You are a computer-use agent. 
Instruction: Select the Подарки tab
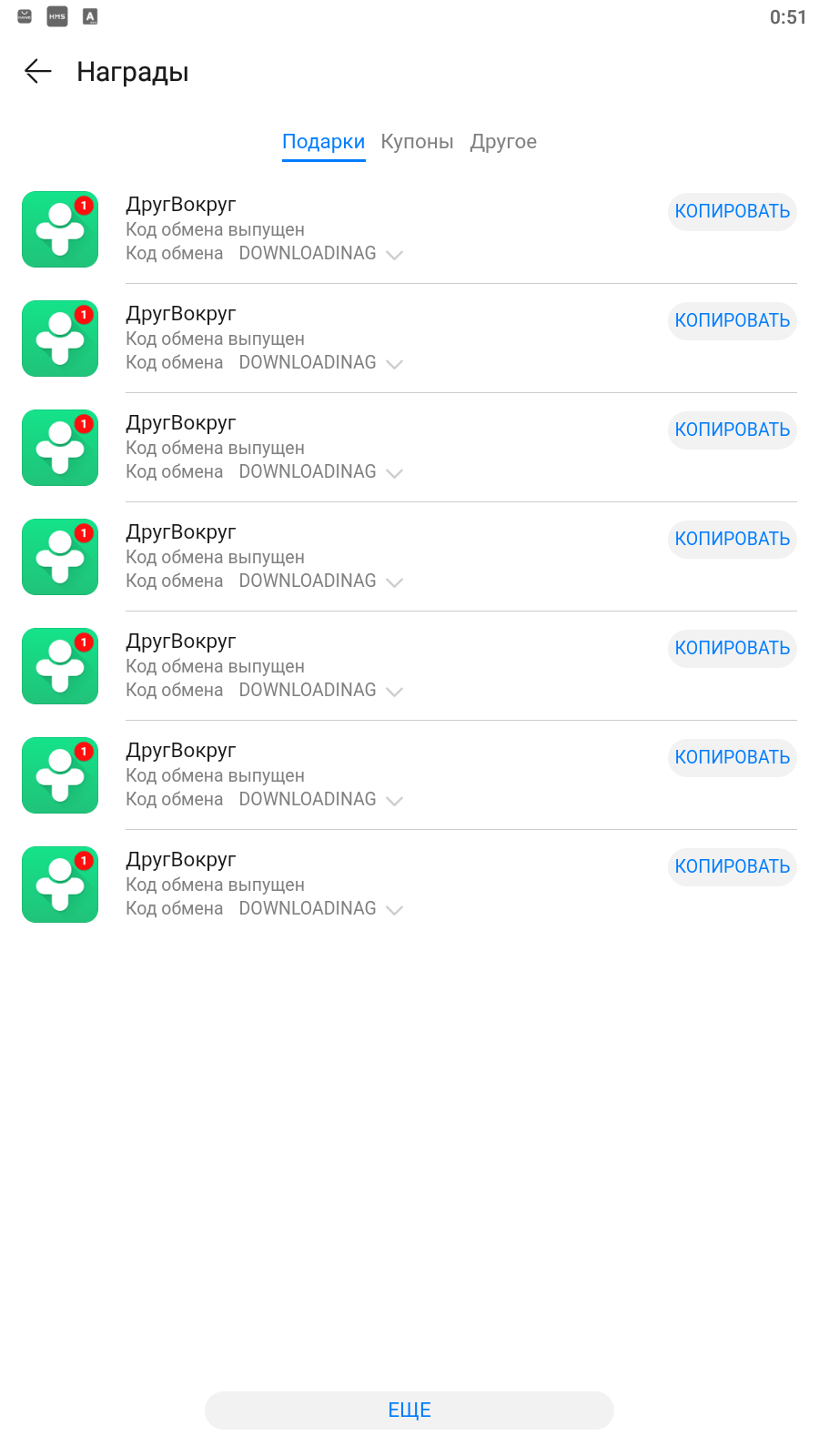323,142
